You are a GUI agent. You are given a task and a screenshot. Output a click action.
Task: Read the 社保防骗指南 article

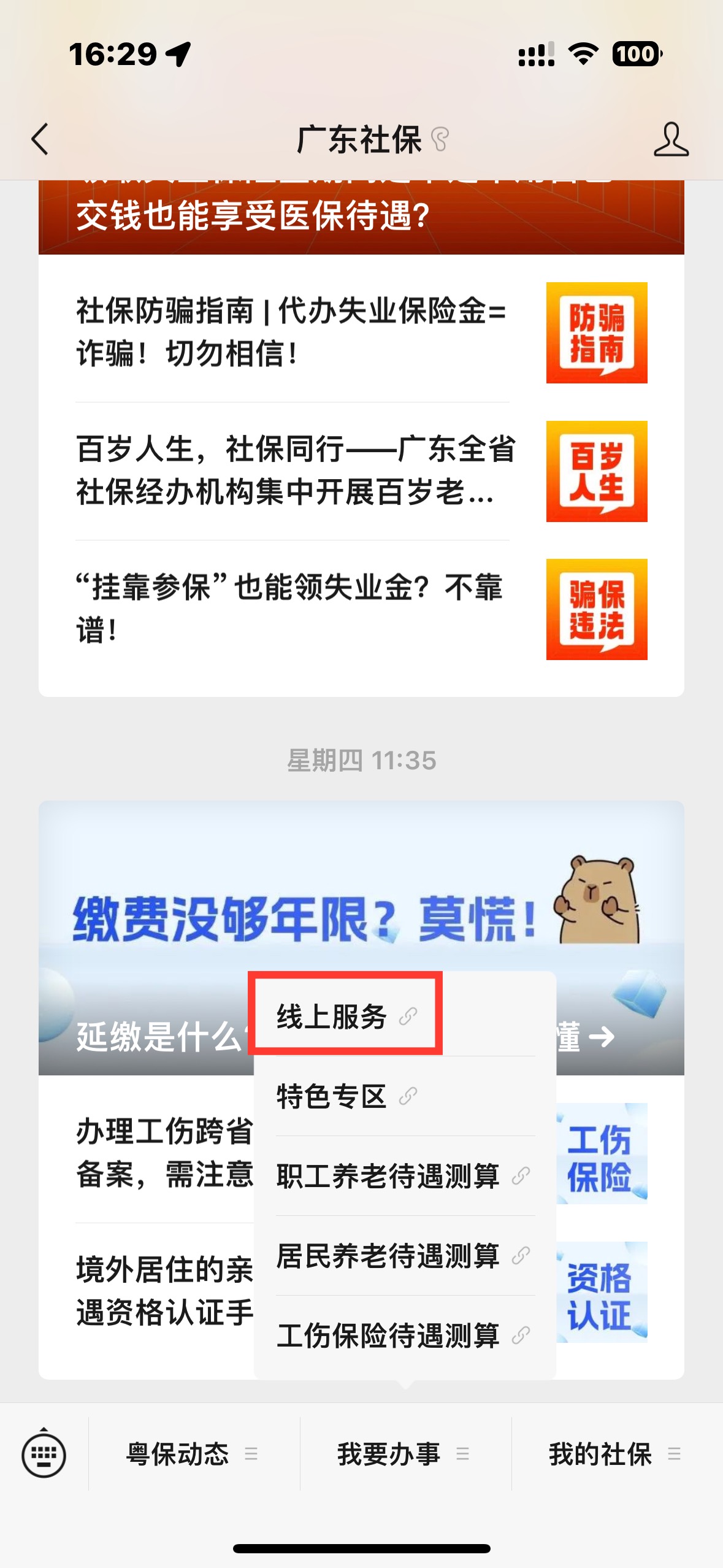(291, 332)
